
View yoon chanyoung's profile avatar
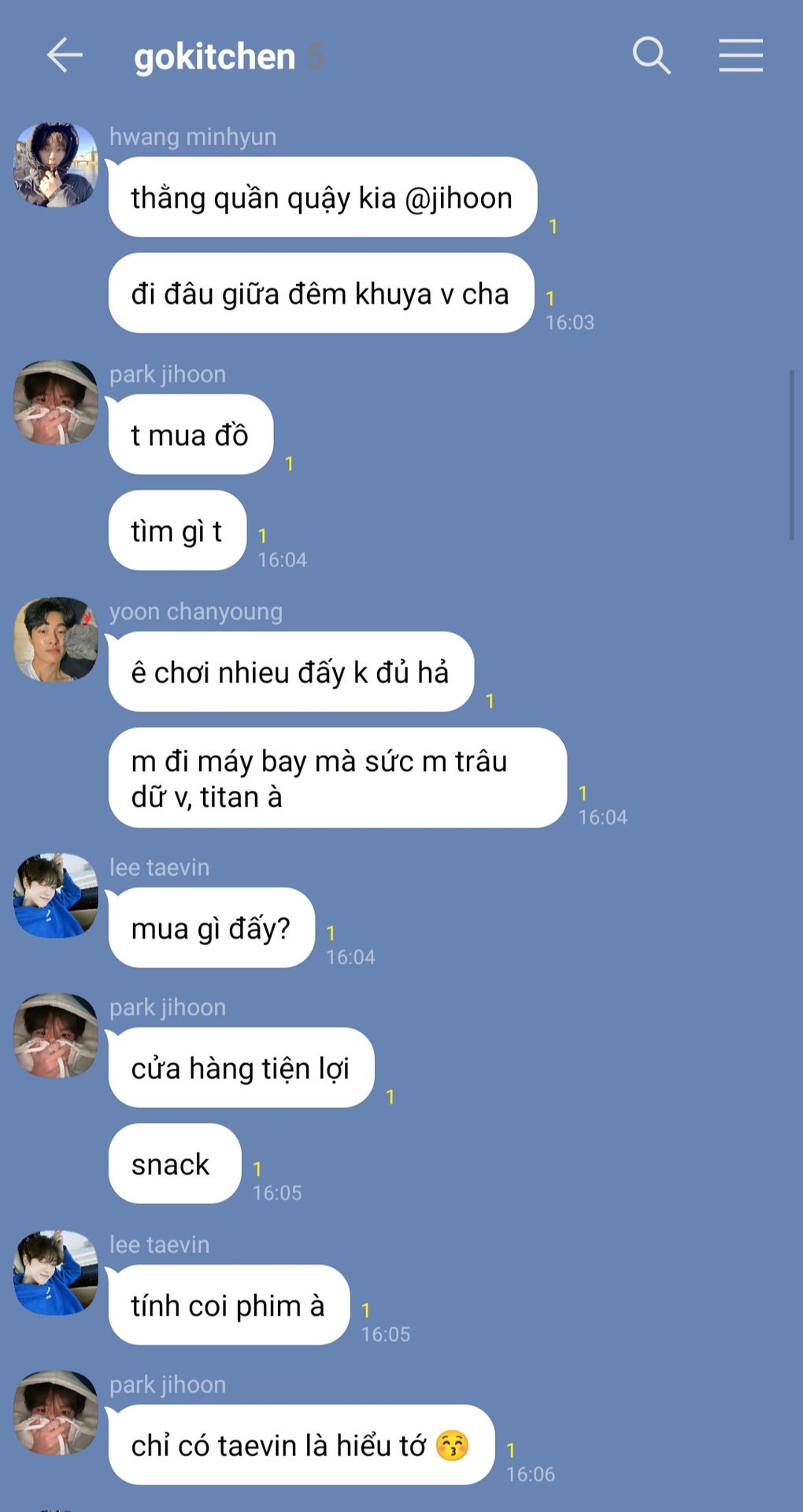[56, 639]
